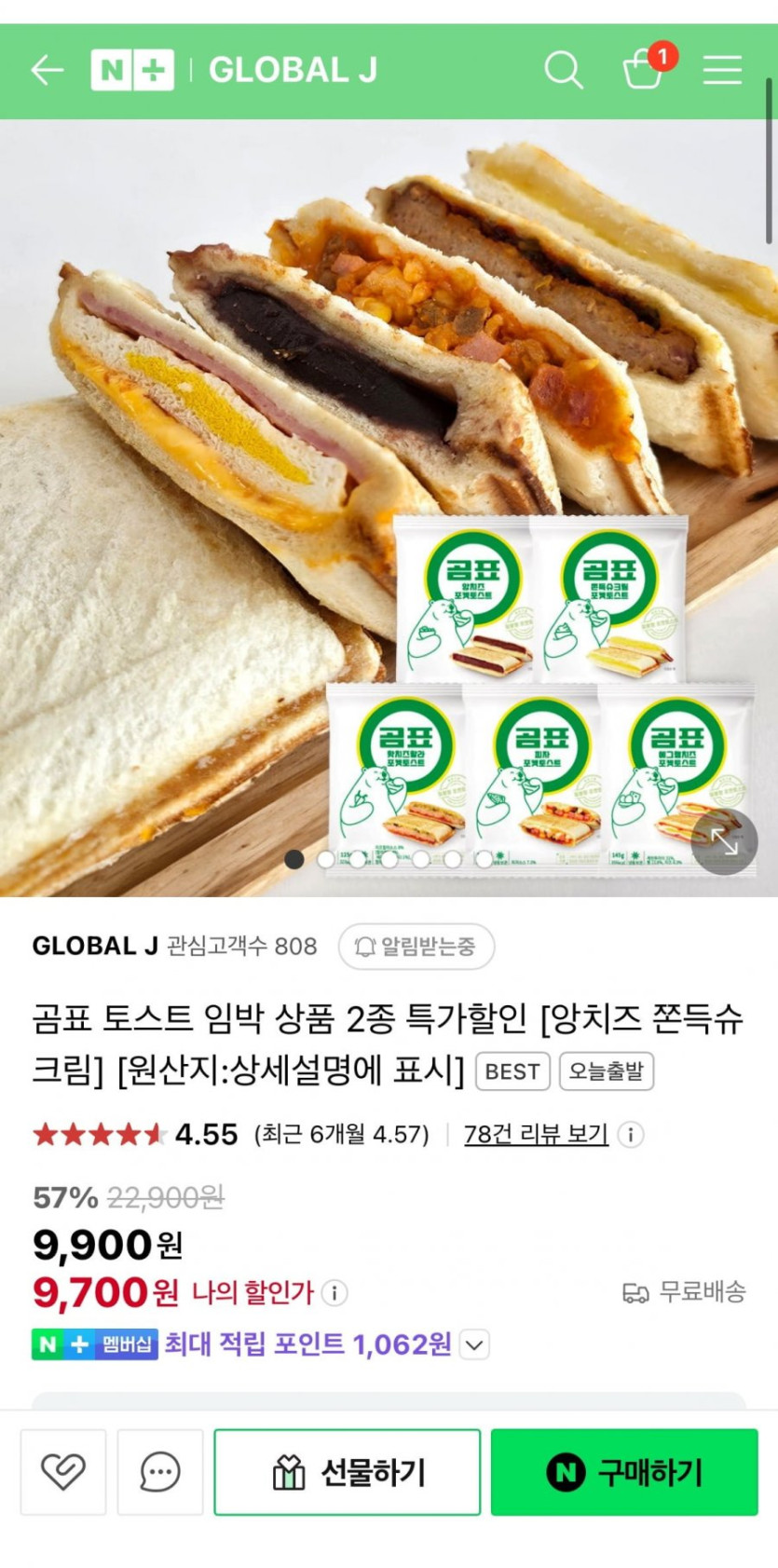This screenshot has width=778, height=1568.
Task: Go back using the header arrow
Action: click(47, 70)
